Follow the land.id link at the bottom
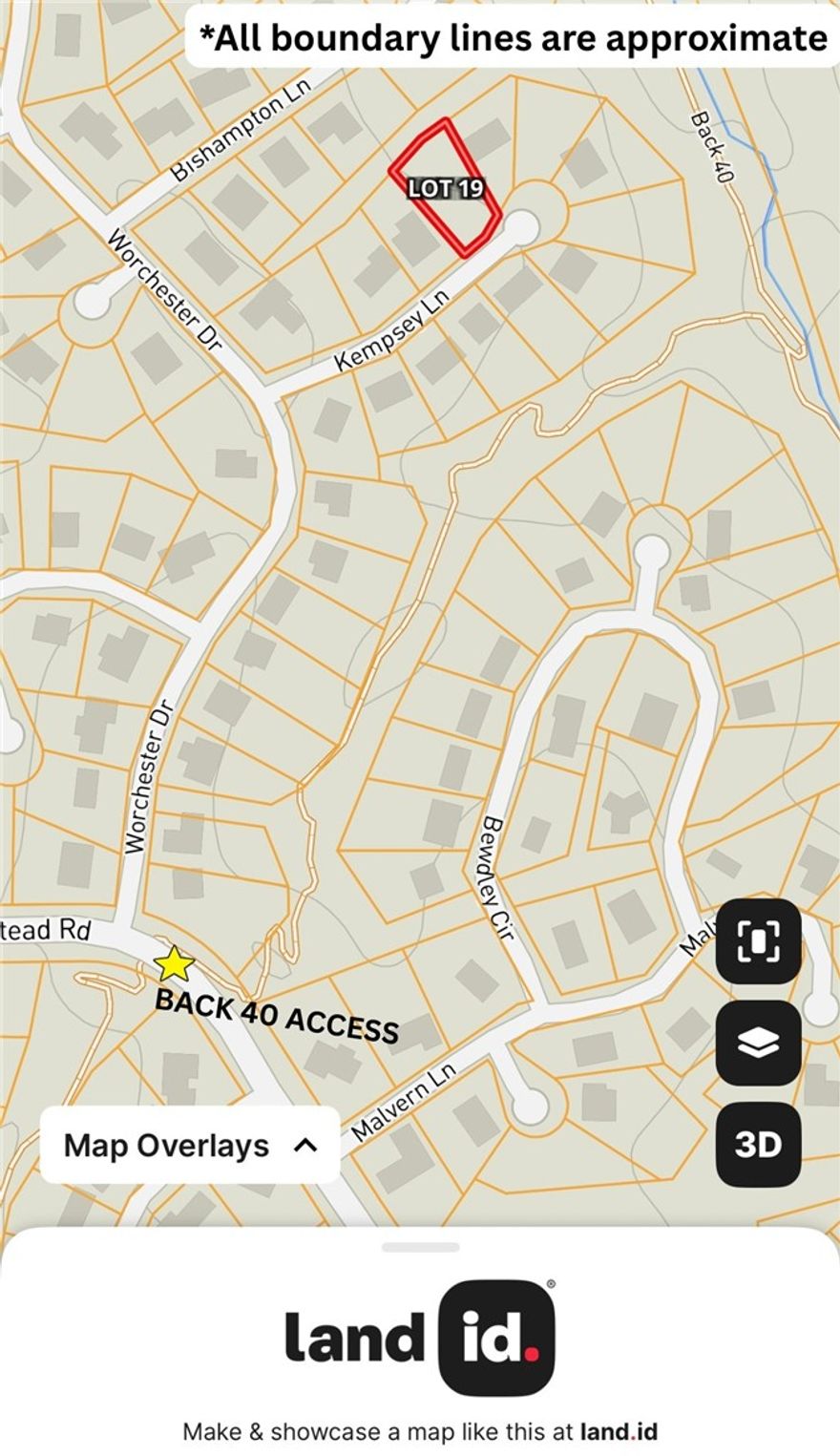The width and height of the screenshot is (840, 1456). (x=619, y=1432)
